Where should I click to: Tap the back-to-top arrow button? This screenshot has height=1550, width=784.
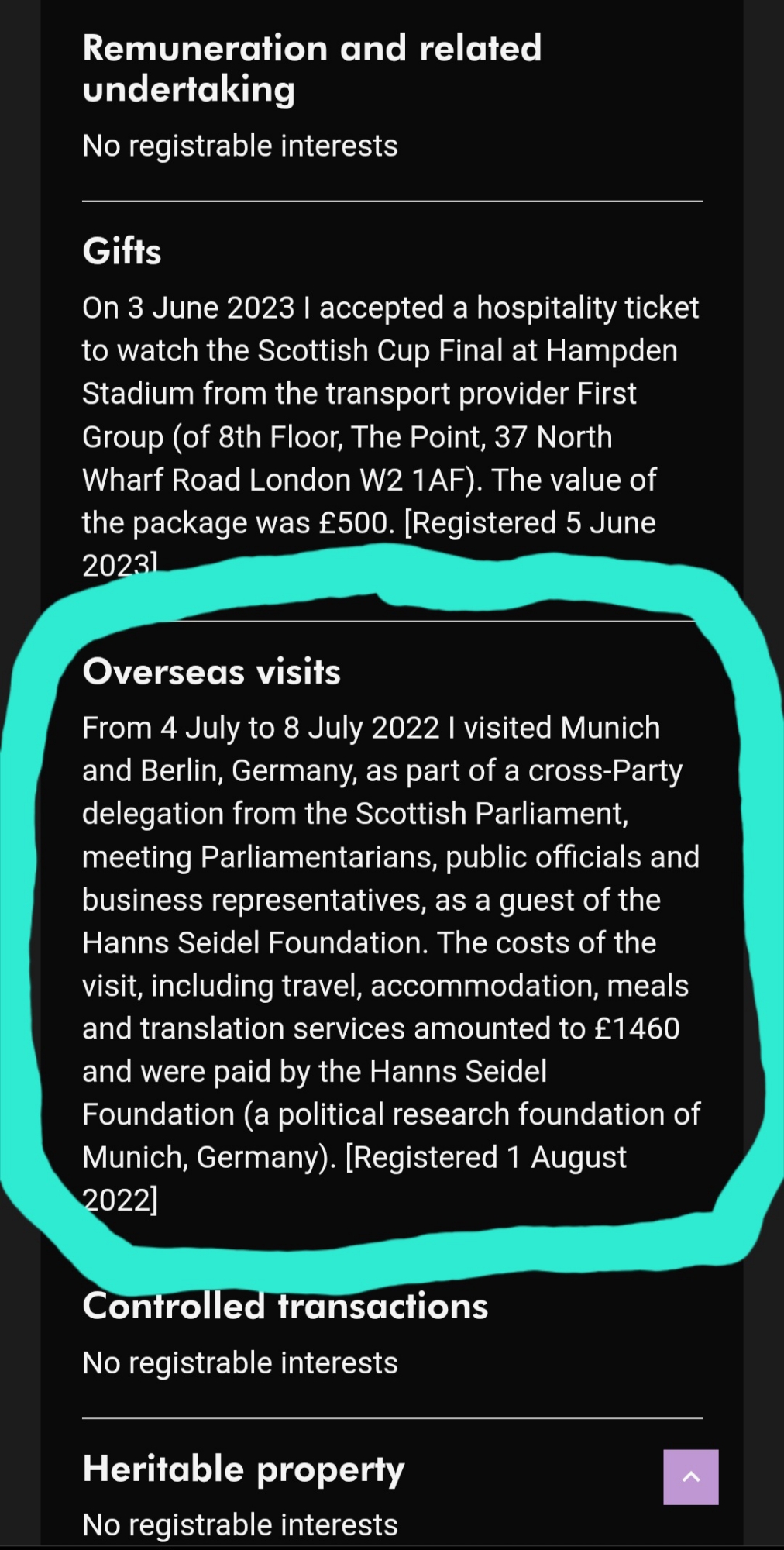click(690, 1476)
